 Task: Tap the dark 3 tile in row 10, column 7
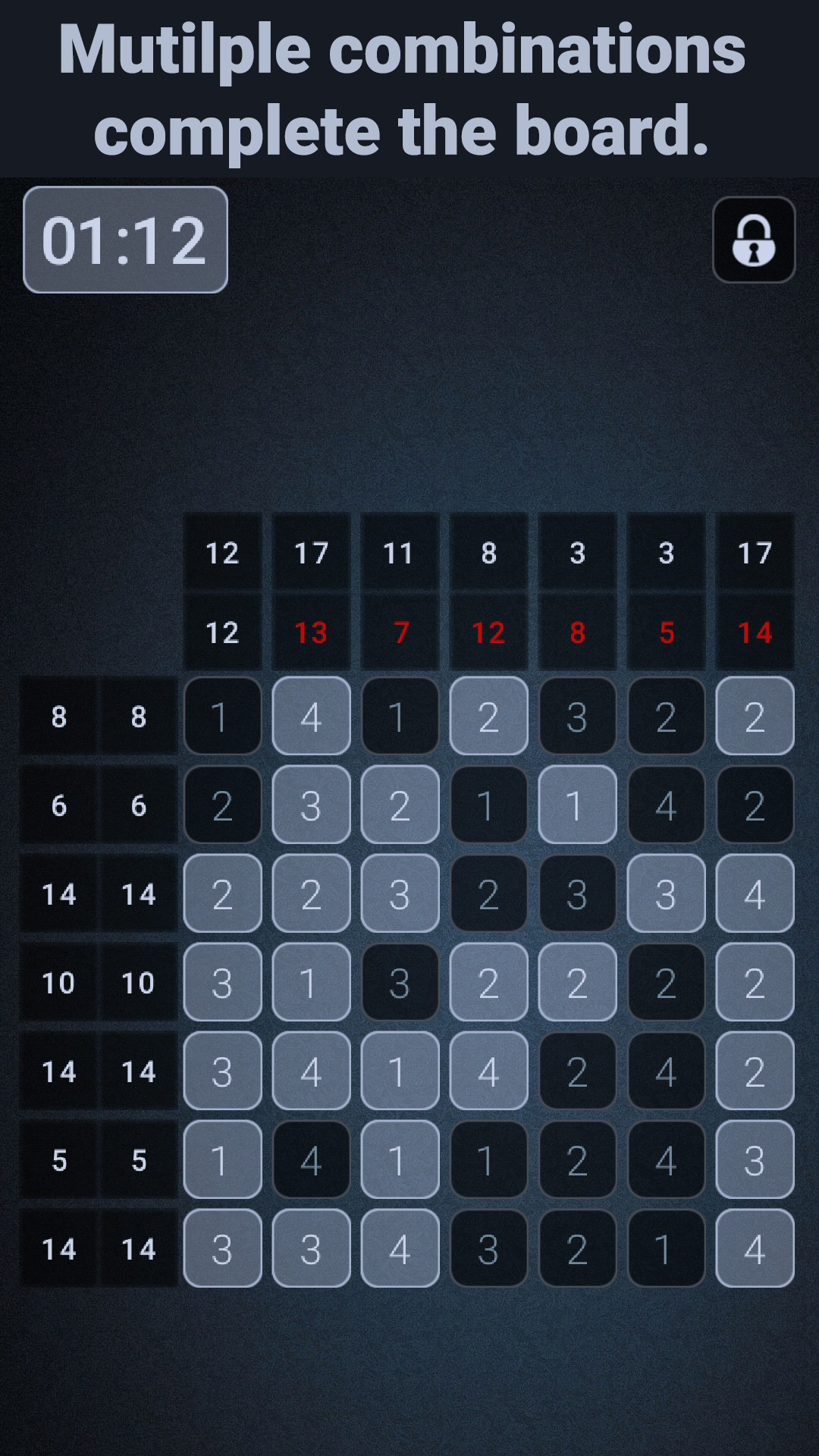coord(400,982)
